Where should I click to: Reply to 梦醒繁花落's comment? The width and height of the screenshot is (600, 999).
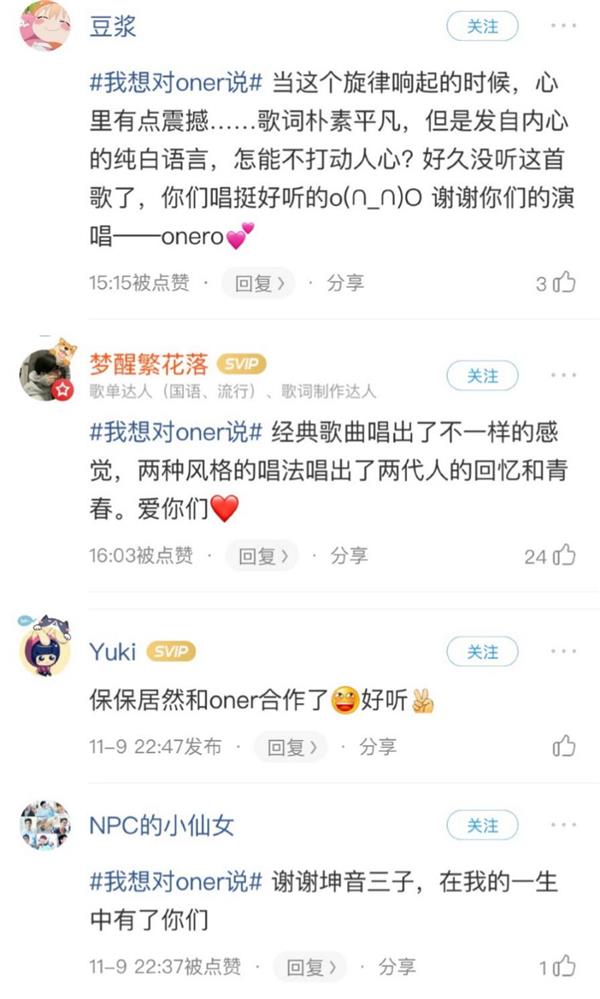point(262,555)
